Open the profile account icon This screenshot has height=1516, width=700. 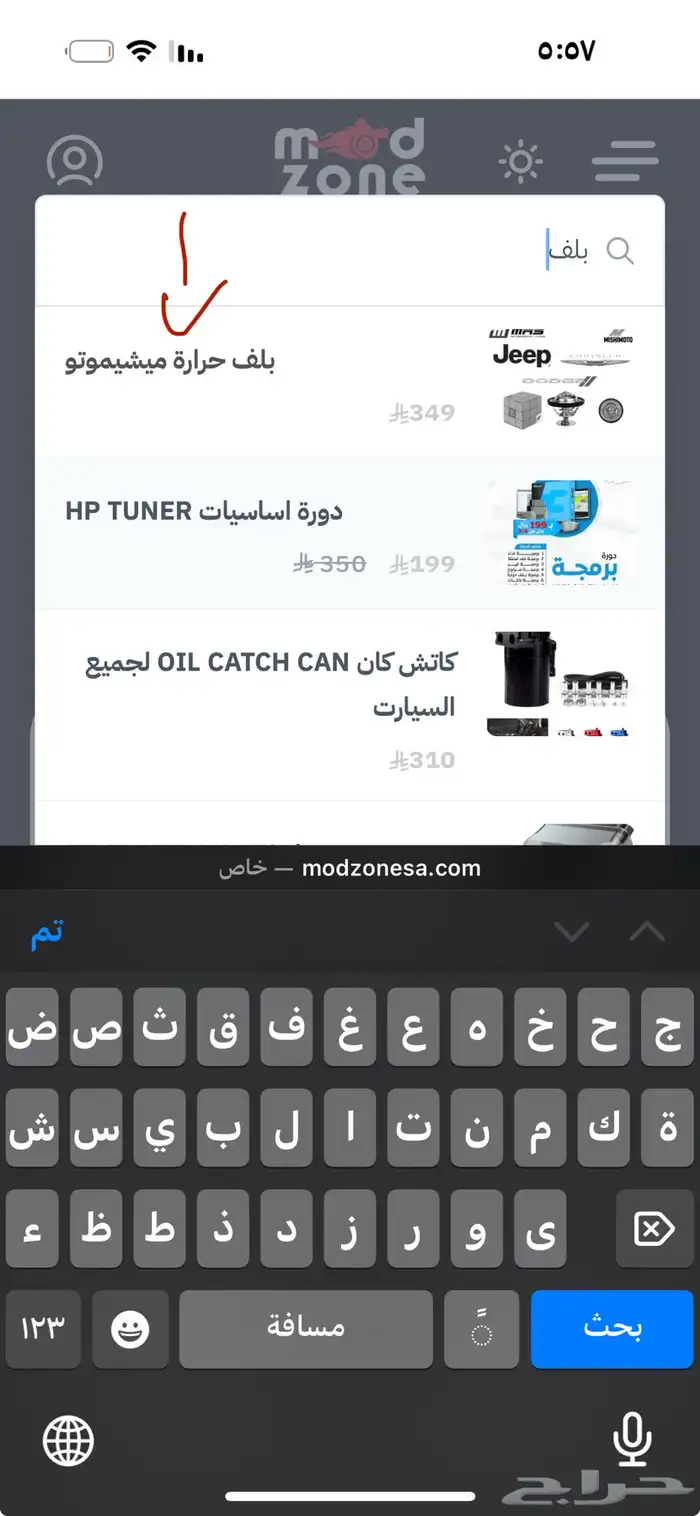click(75, 160)
